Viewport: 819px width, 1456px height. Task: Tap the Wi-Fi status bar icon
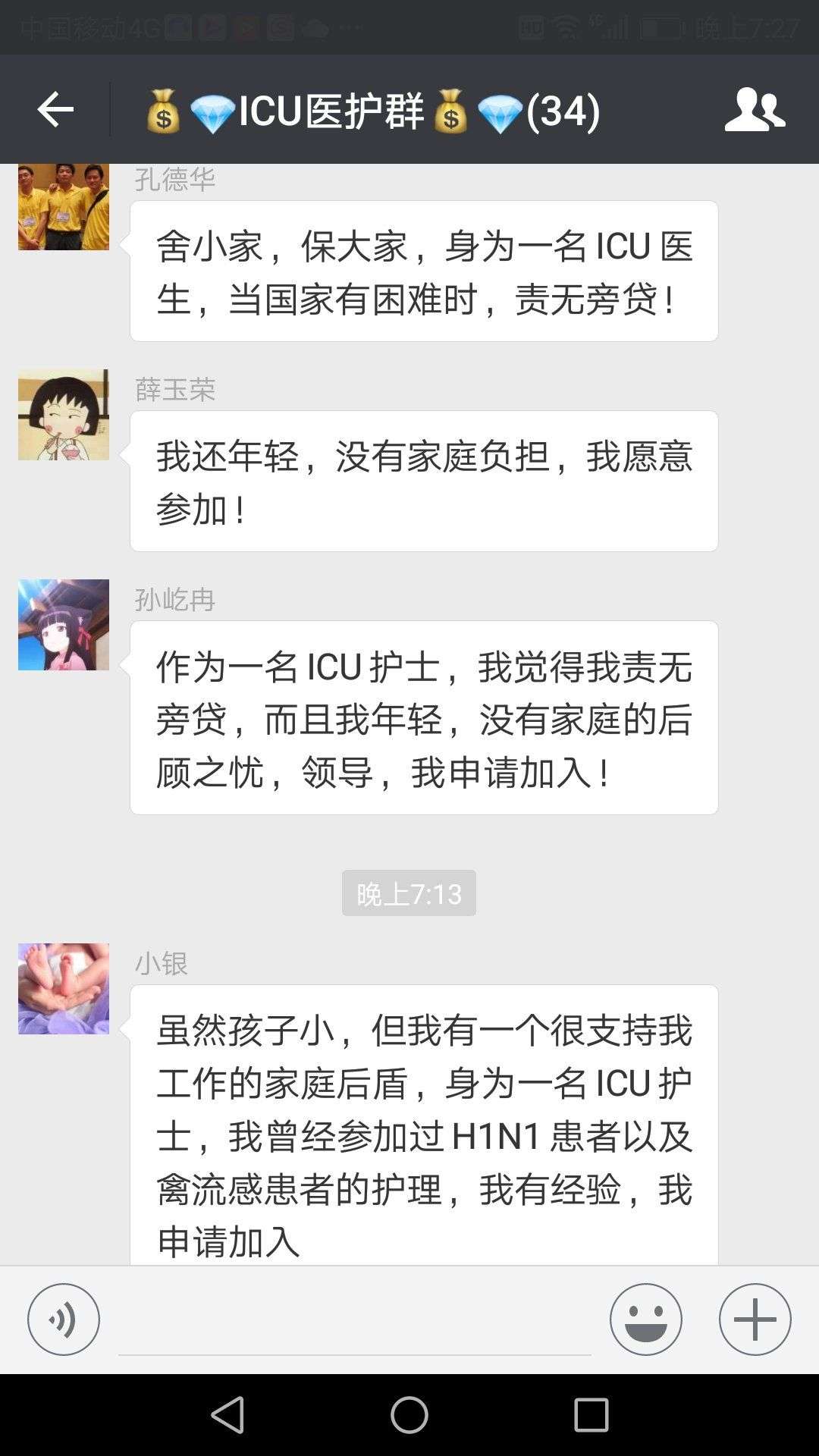(x=565, y=23)
